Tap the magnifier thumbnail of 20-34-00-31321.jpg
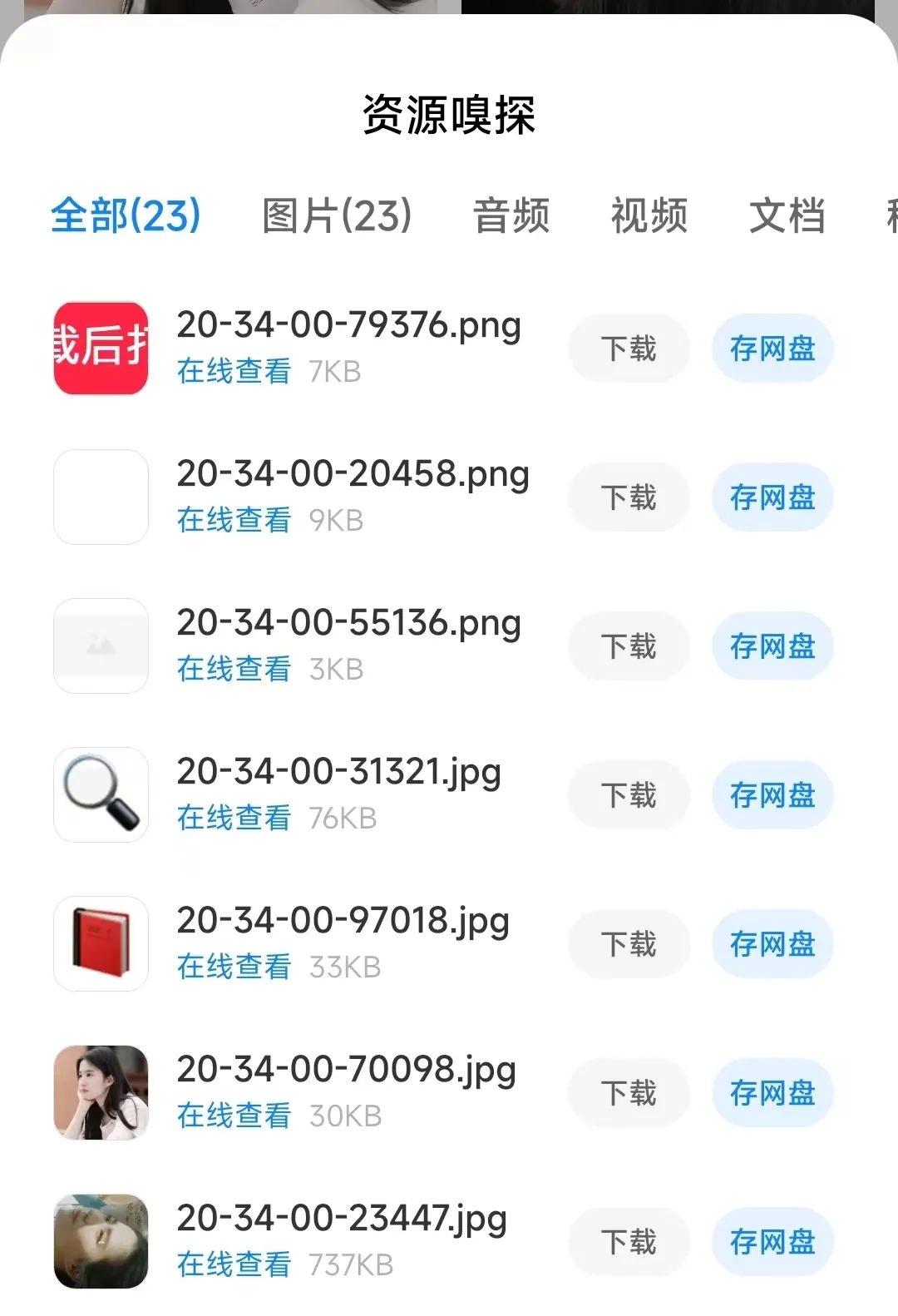Screen dimensions: 898x1316 click(101, 795)
